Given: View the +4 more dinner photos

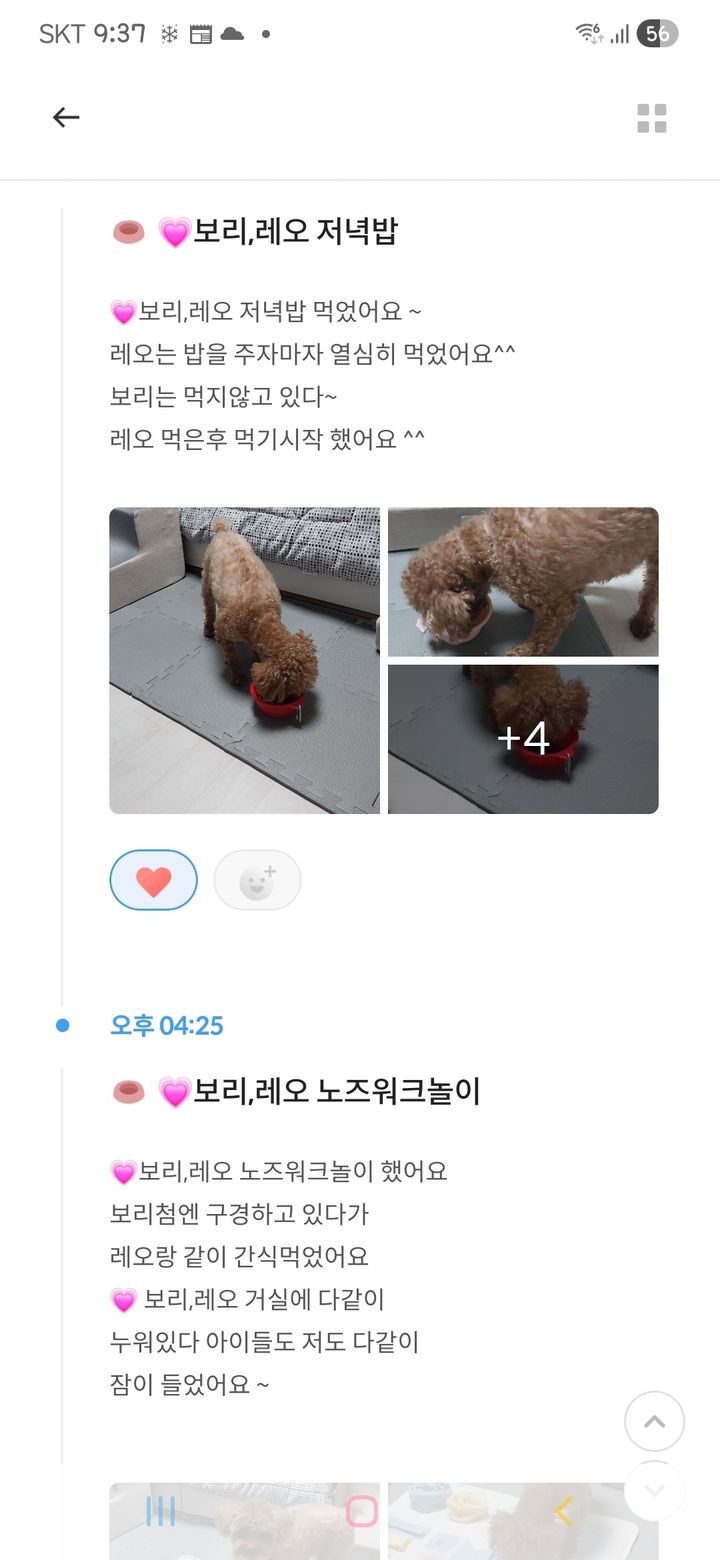Looking at the screenshot, I should (x=523, y=739).
